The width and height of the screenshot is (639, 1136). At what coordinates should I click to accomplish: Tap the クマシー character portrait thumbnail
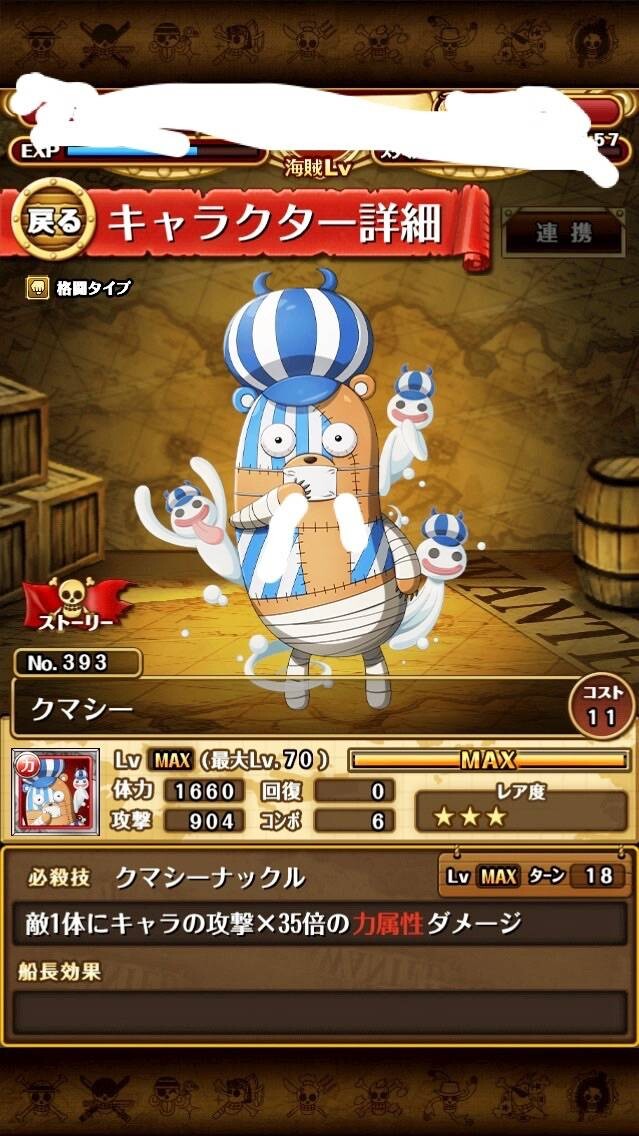click(x=55, y=792)
